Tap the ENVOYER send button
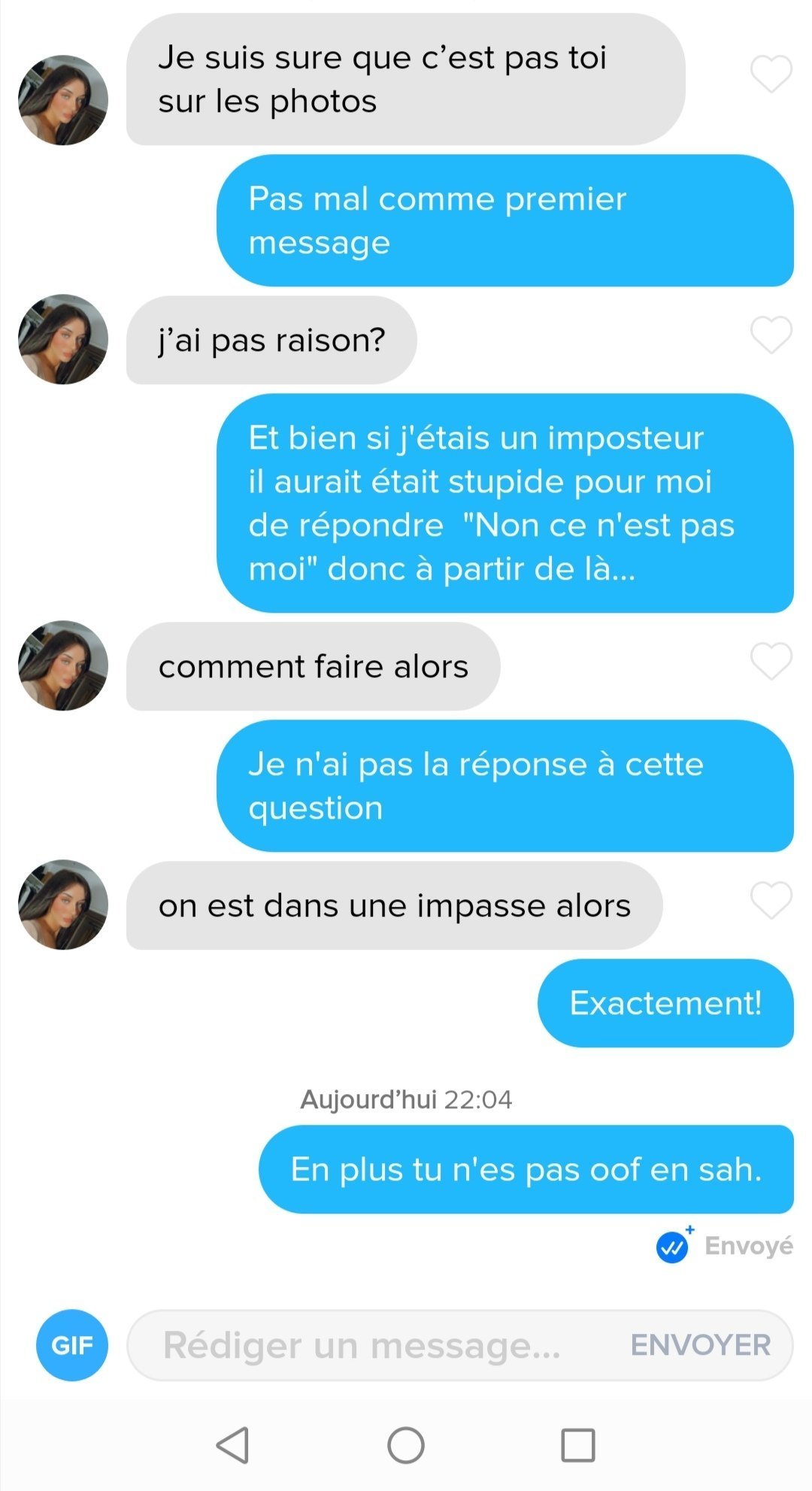This screenshot has height=1491, width=812. click(x=701, y=1345)
